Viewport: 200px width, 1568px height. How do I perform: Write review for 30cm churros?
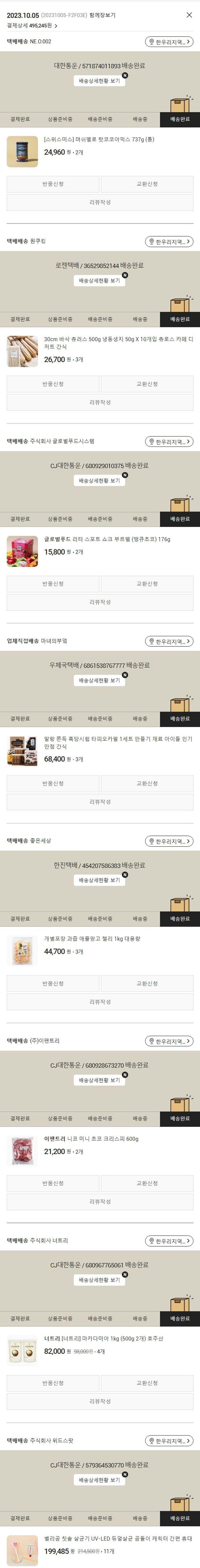100,403
